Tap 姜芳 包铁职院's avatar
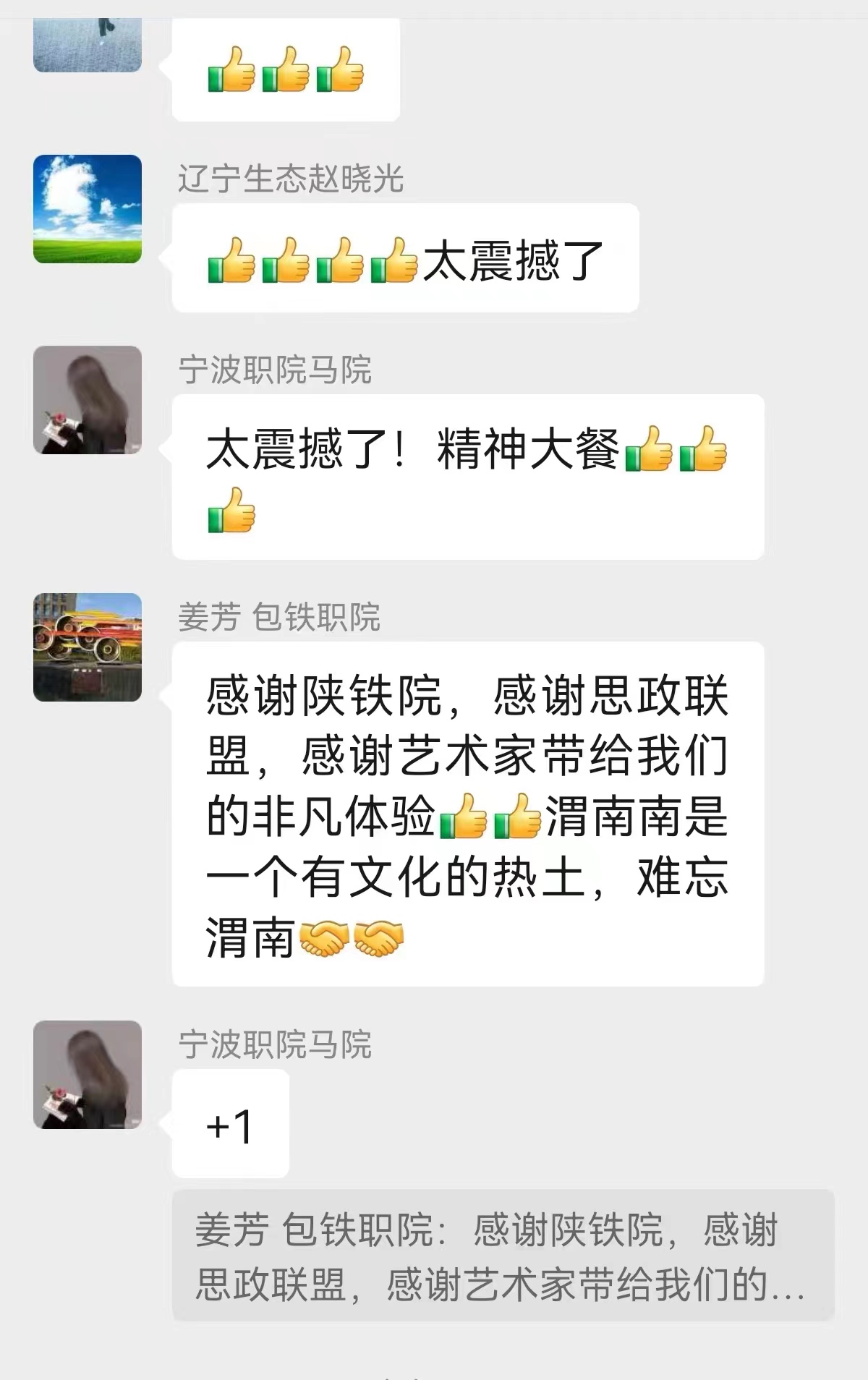The width and height of the screenshot is (868, 1380). [x=88, y=647]
